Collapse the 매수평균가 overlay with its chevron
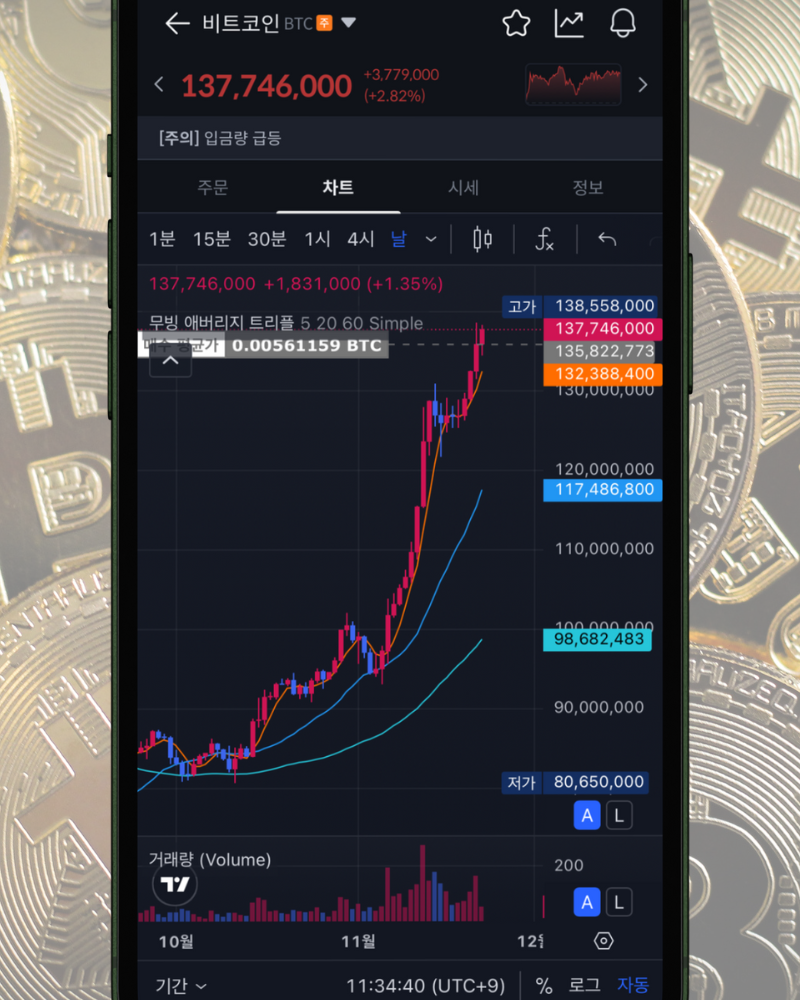 tap(170, 360)
